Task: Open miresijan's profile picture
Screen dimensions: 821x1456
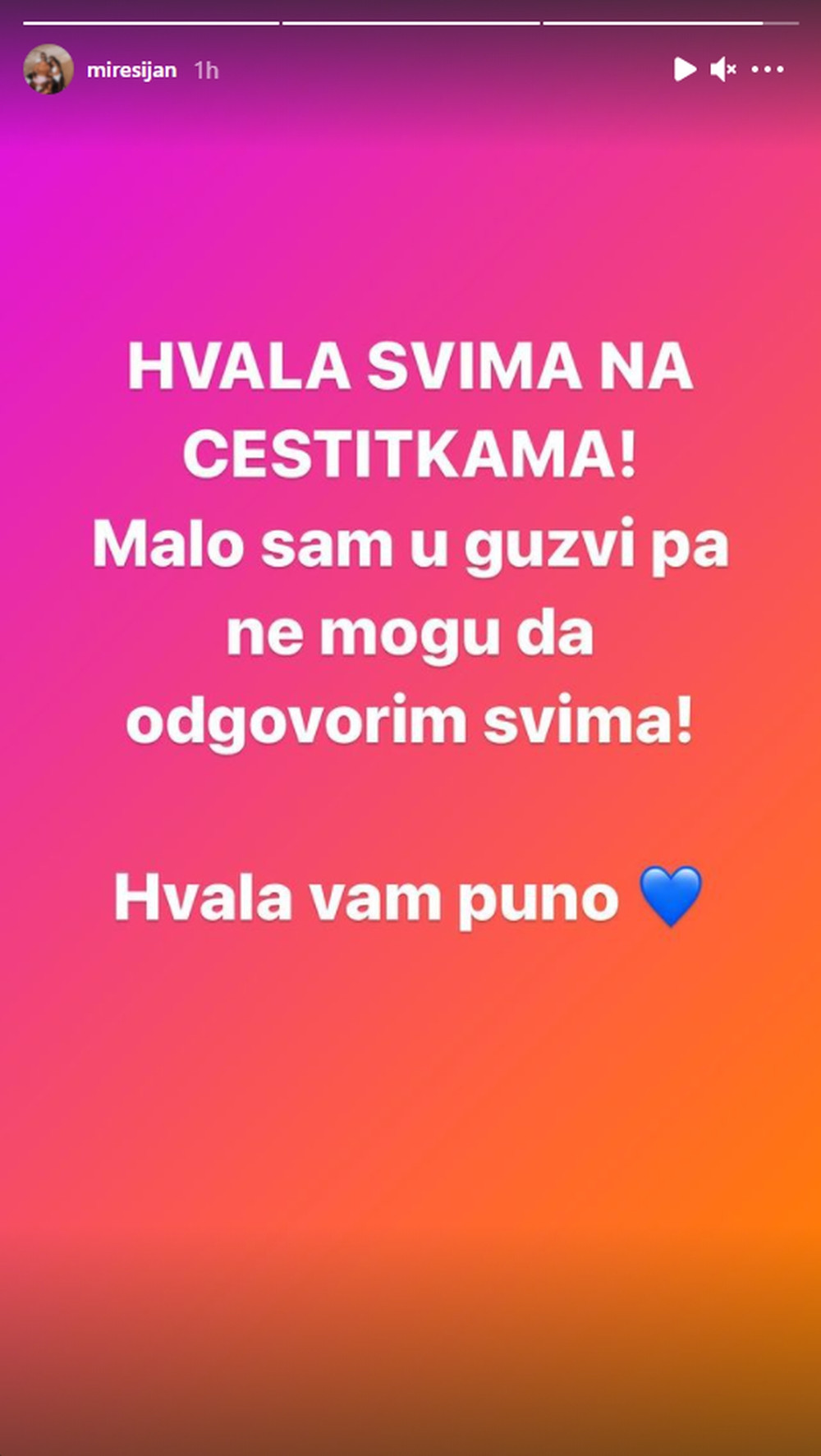Action: (48, 70)
